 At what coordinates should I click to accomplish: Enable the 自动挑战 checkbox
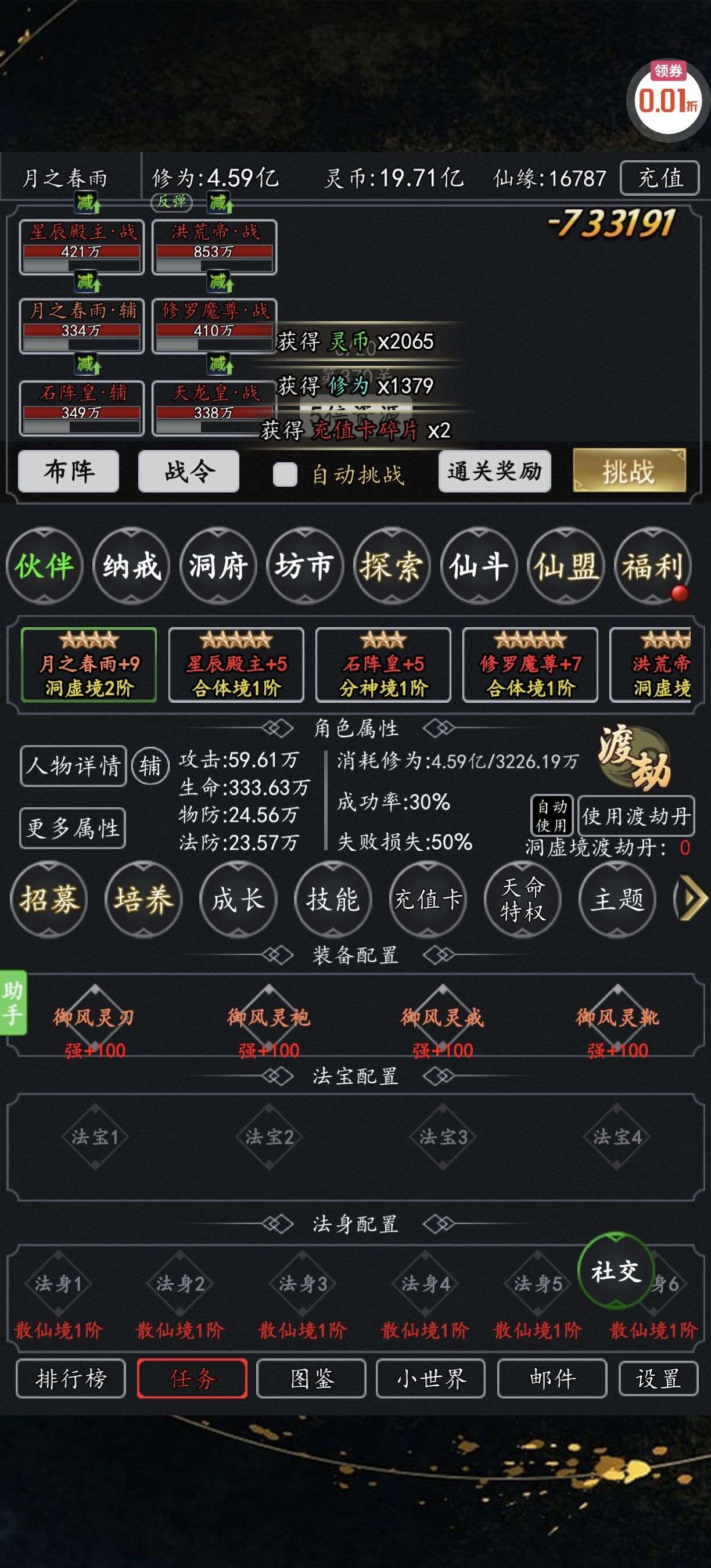[x=285, y=474]
